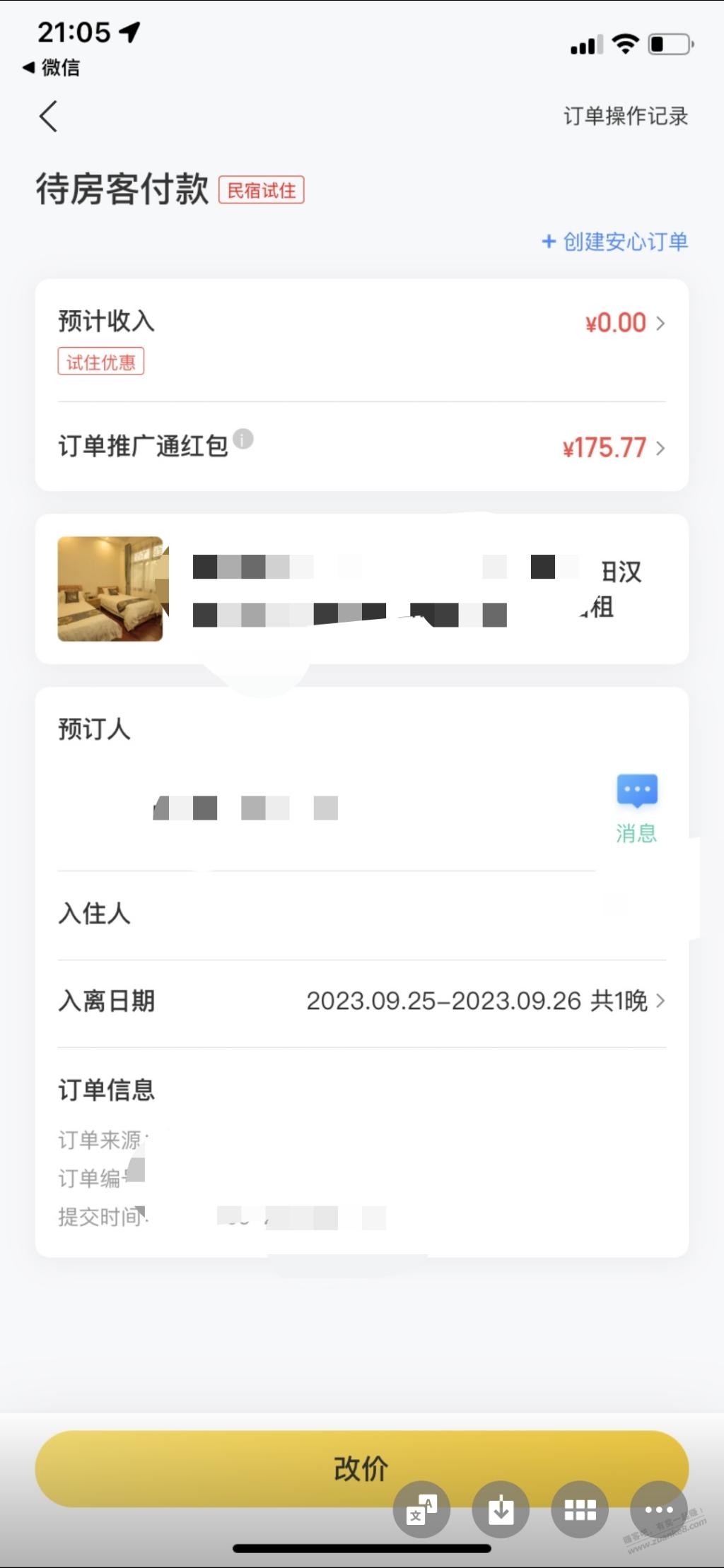Open the floating three-dots more icon
The width and height of the screenshot is (724, 1568).
tap(659, 1510)
